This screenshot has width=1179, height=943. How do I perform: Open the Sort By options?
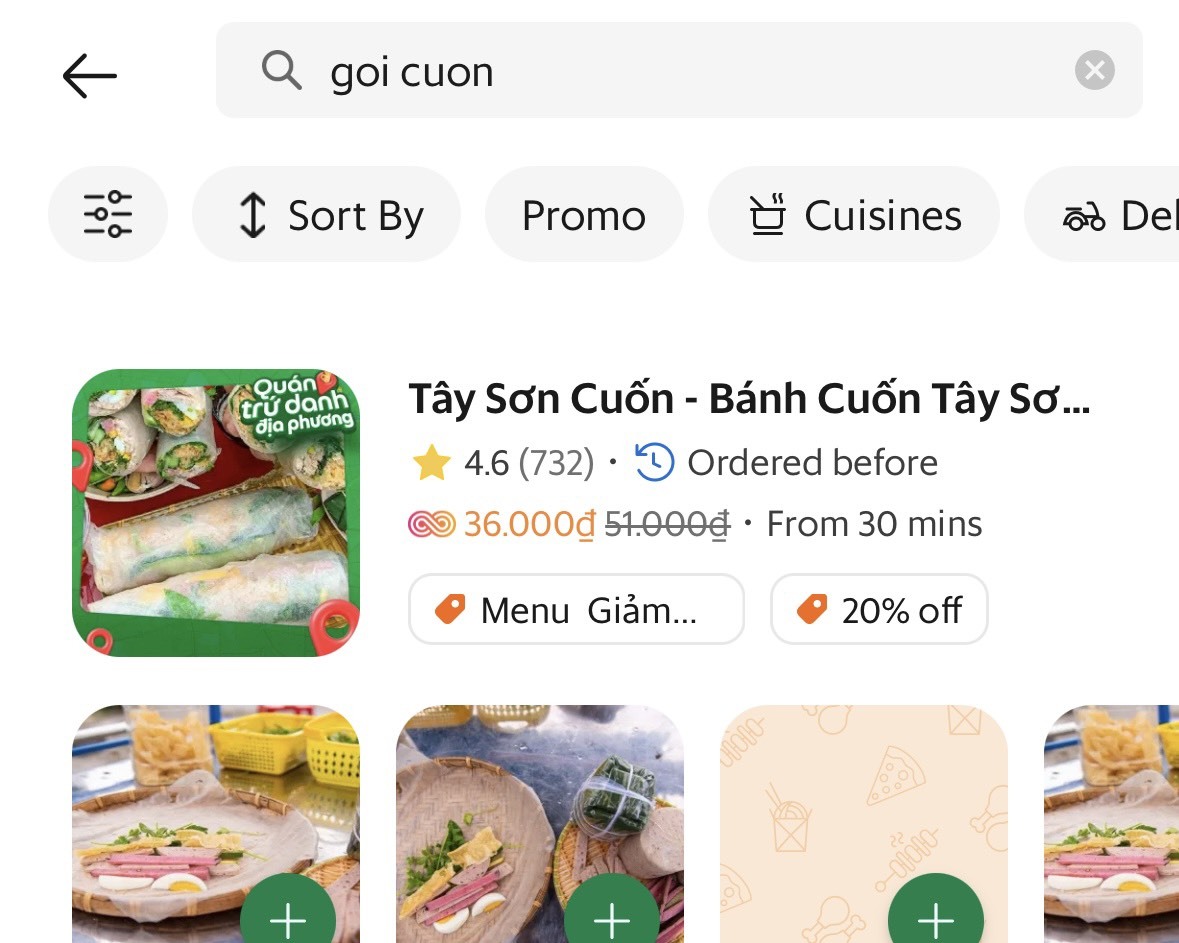(x=327, y=215)
